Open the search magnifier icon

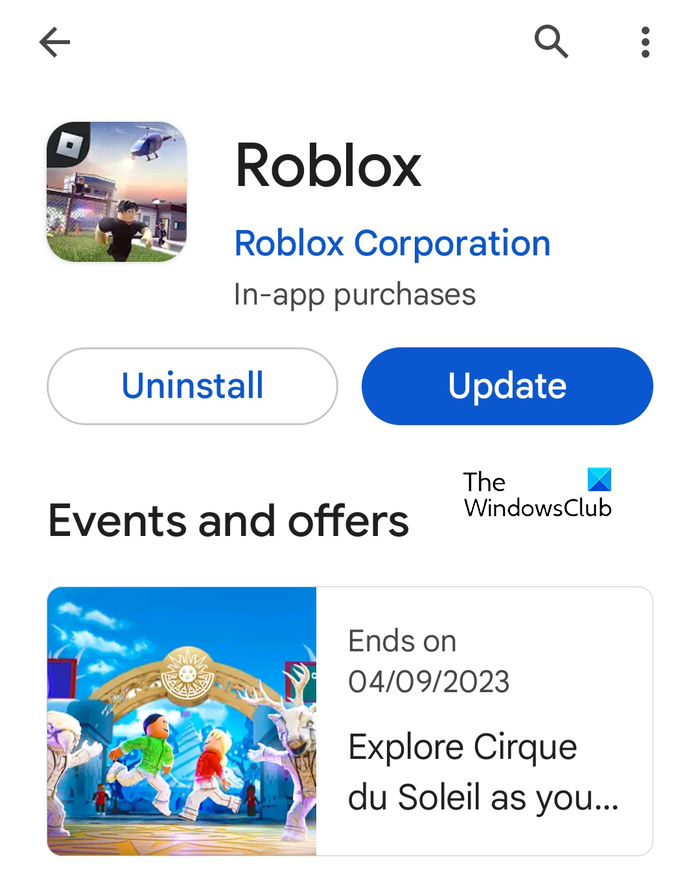(x=551, y=42)
